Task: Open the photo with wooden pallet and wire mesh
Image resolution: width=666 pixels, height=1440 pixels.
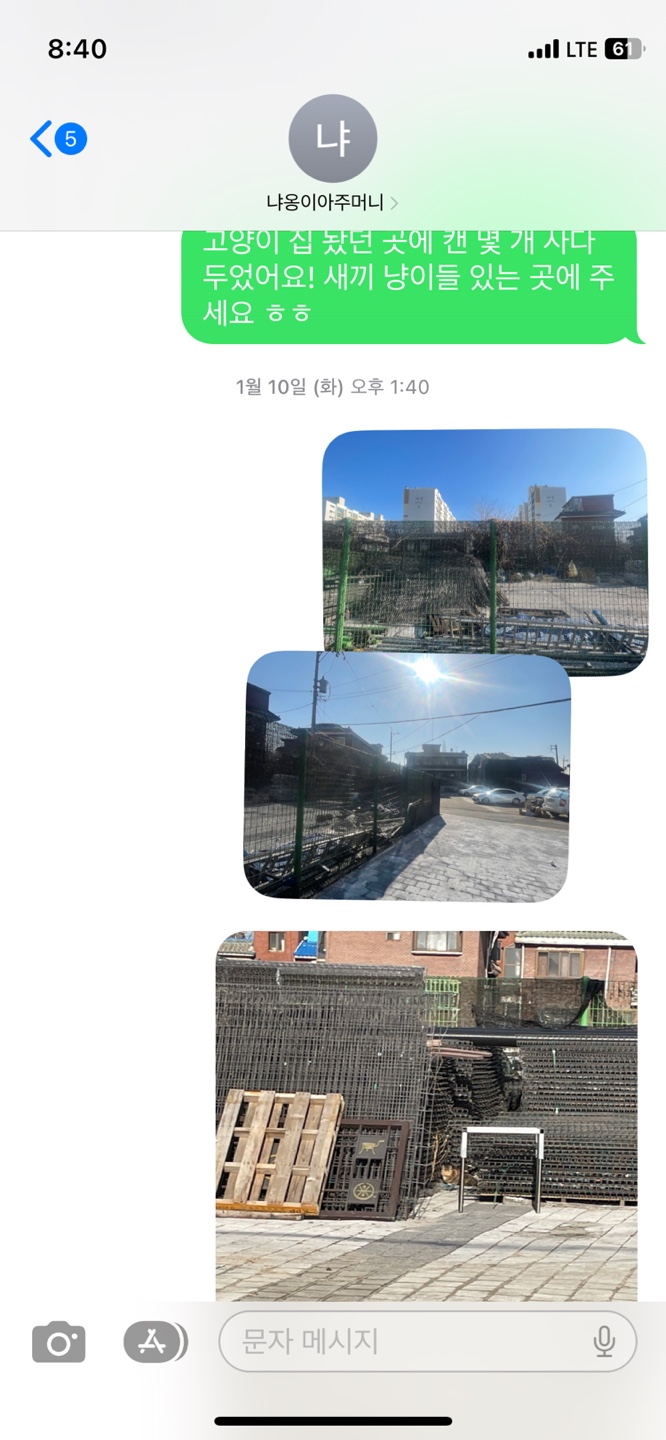Action: pos(426,1115)
